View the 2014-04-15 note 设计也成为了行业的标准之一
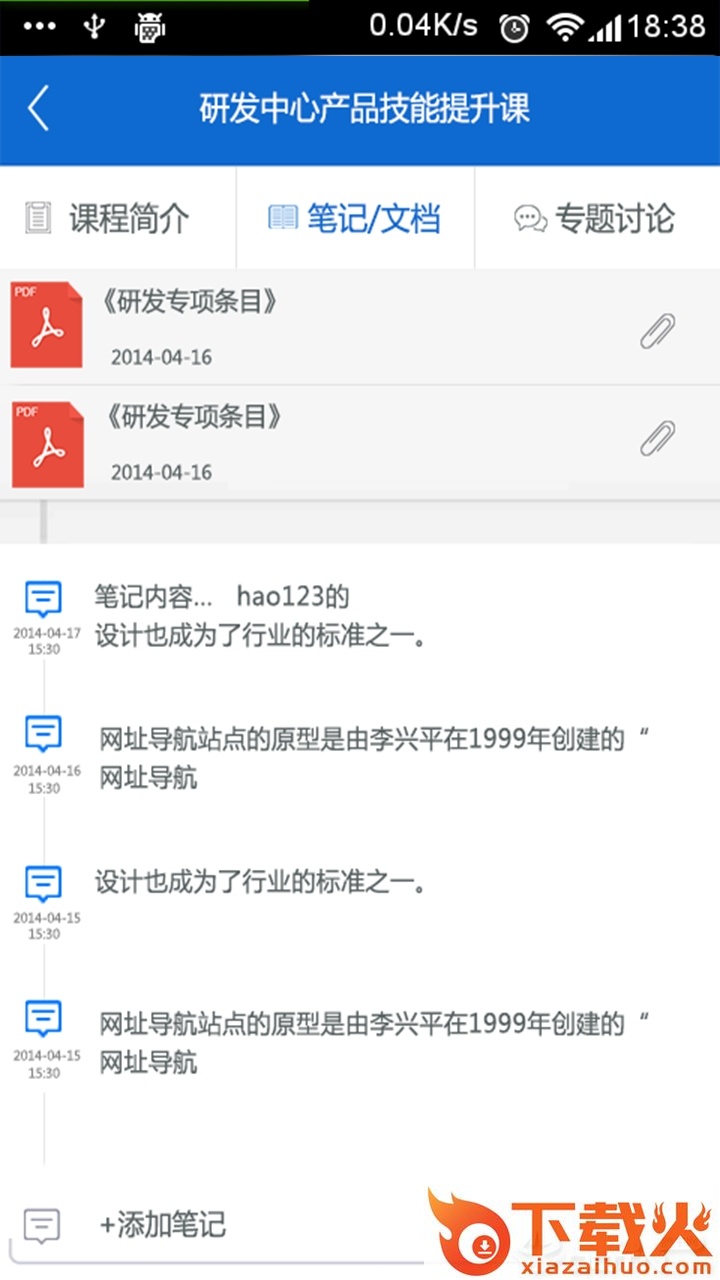Viewport: 720px width, 1280px height. click(x=260, y=883)
